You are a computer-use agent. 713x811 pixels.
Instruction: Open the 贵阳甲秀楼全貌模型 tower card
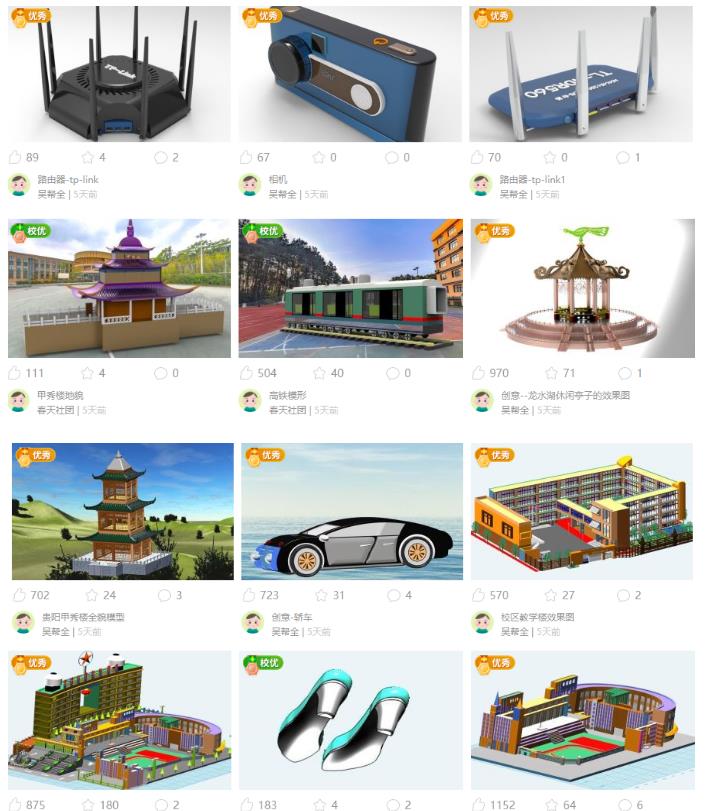[123, 511]
